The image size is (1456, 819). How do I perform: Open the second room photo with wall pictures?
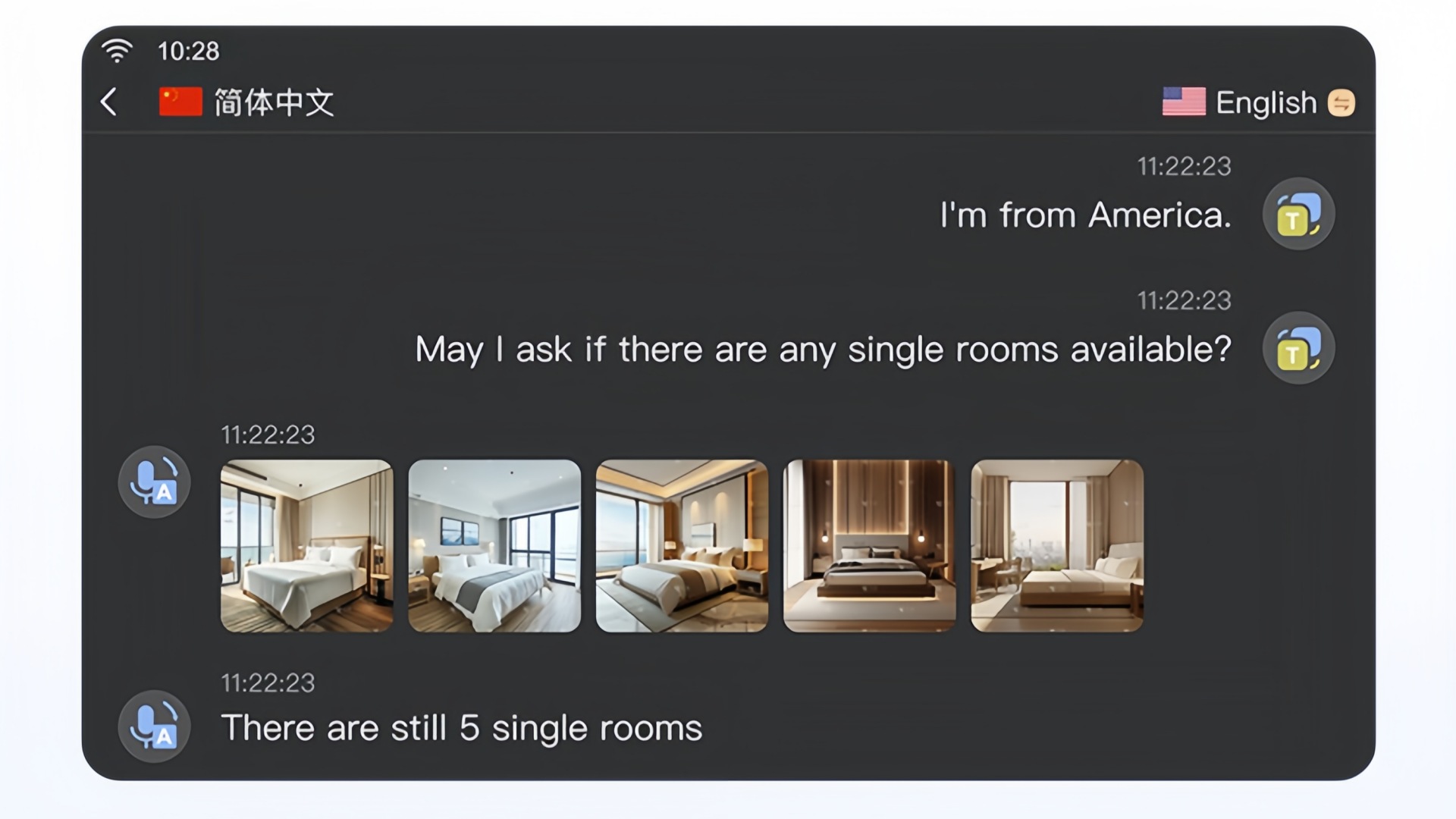(x=494, y=545)
